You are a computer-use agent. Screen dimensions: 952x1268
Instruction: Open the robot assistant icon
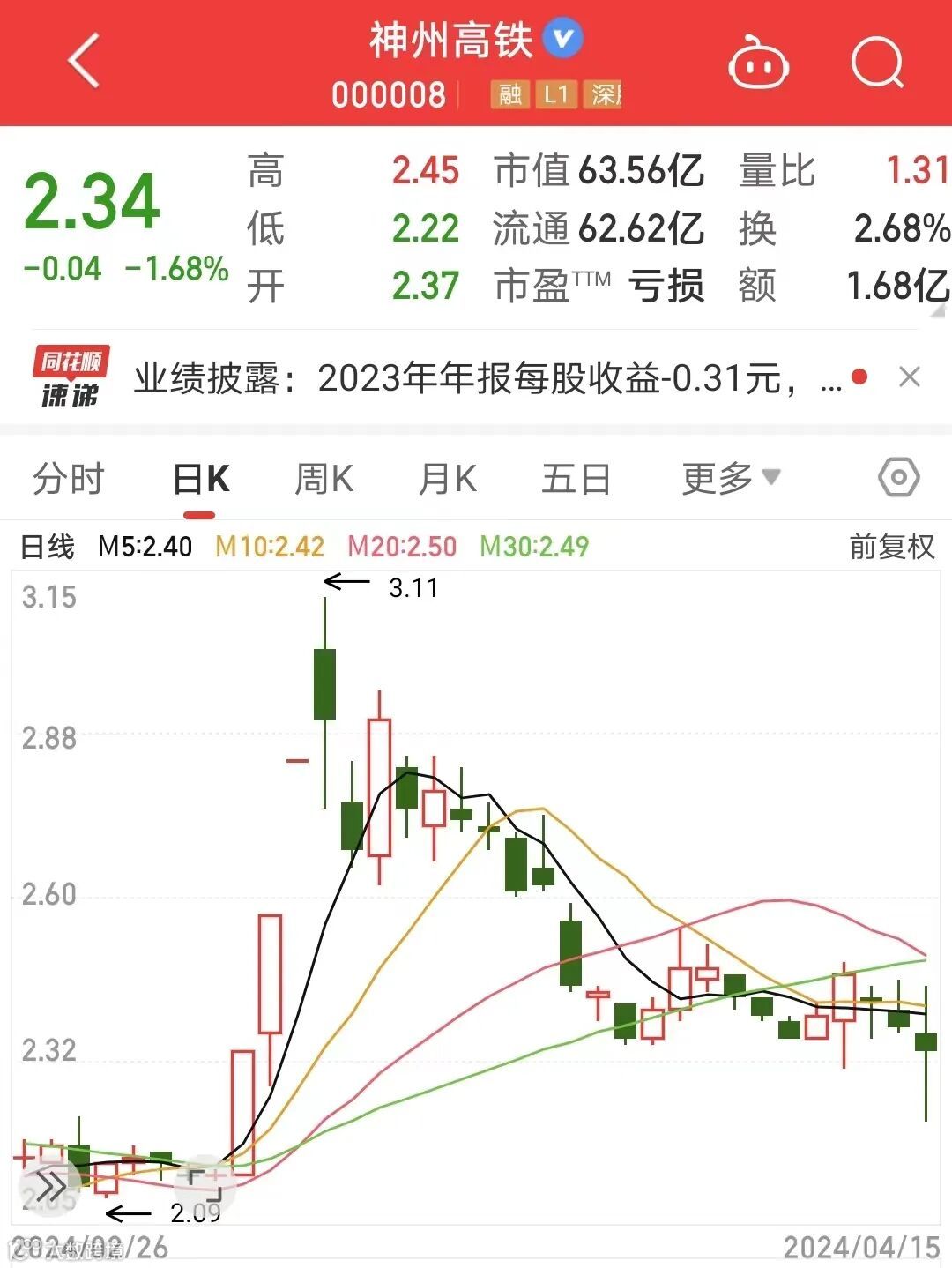click(x=758, y=63)
